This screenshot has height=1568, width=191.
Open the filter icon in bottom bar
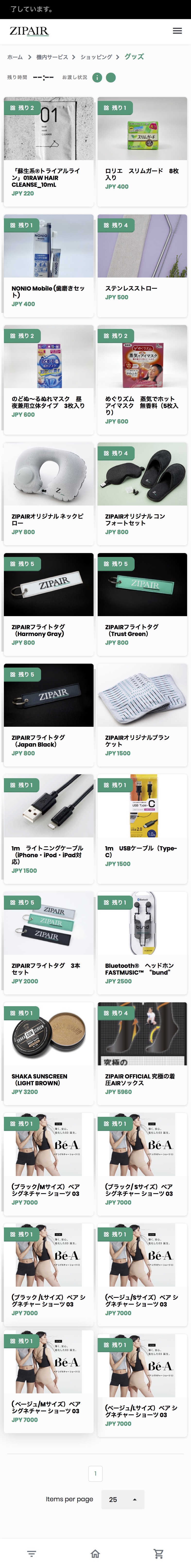tap(32, 1553)
